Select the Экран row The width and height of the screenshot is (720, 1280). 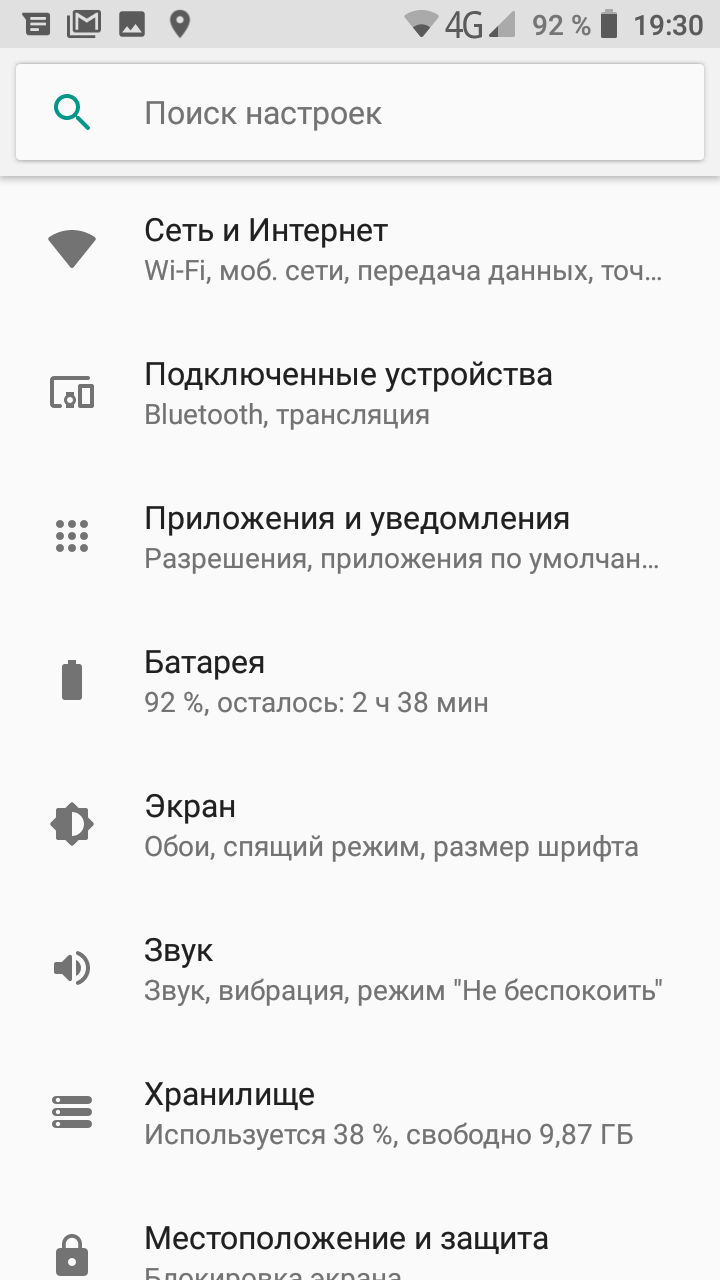360,825
